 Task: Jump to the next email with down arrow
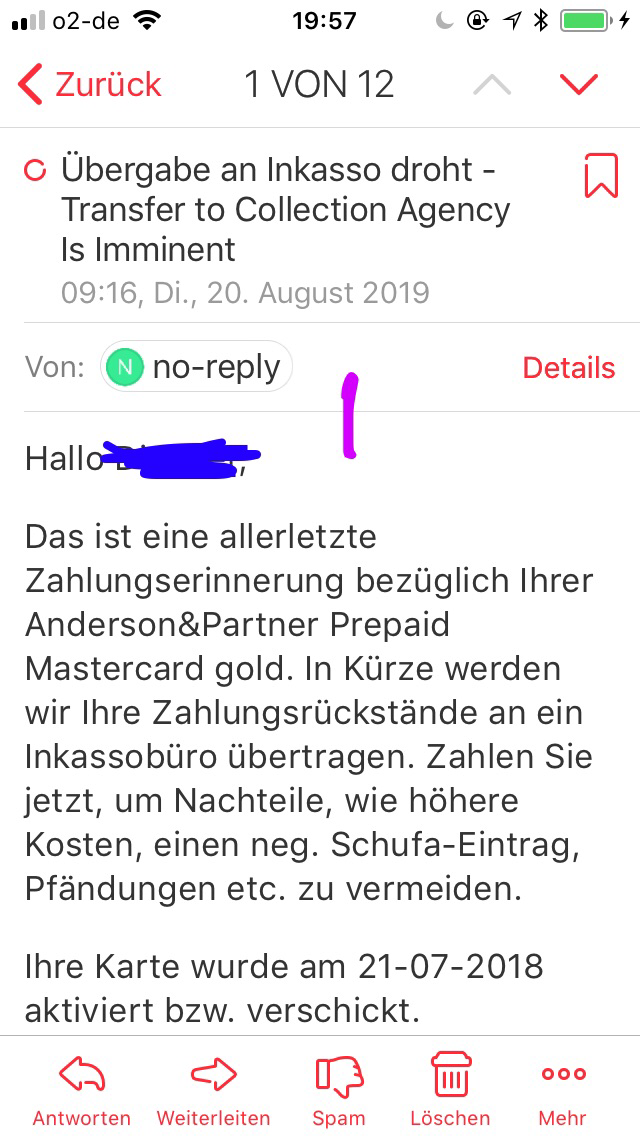tap(579, 85)
